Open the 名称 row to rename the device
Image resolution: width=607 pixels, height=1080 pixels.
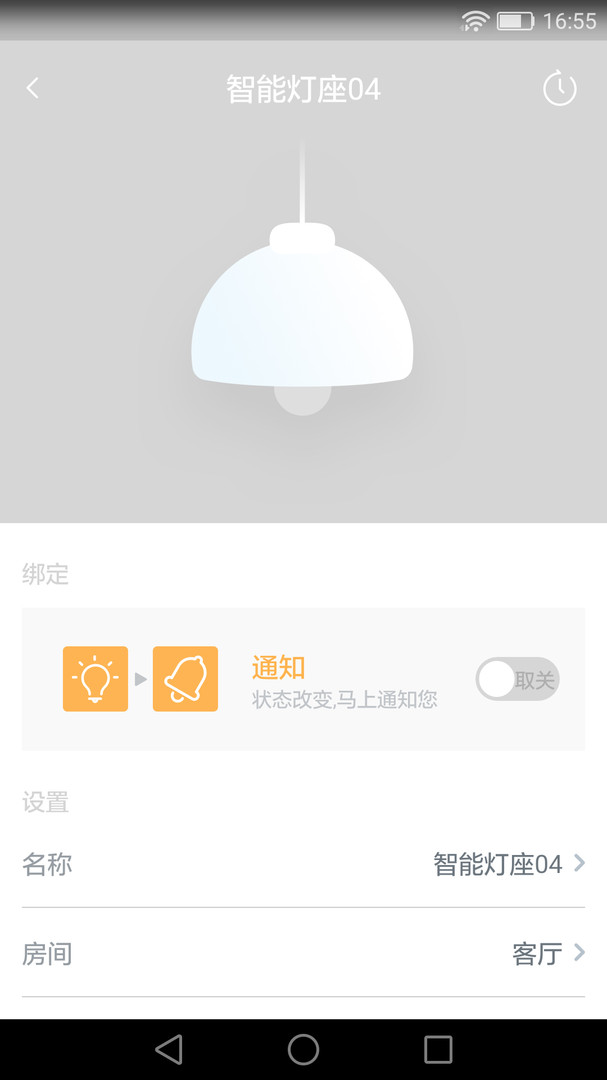click(x=303, y=864)
